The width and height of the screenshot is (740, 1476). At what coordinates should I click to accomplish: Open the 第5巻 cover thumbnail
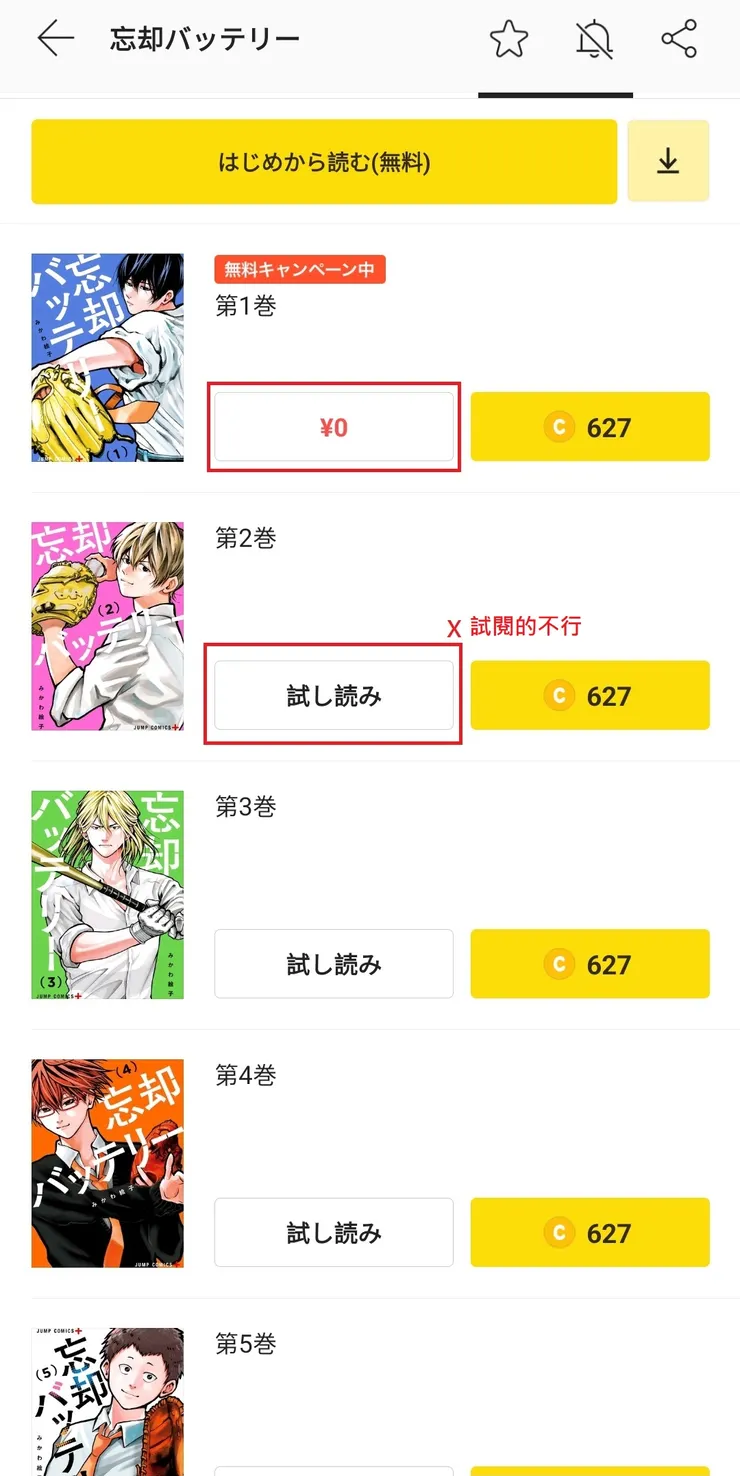(108, 1402)
